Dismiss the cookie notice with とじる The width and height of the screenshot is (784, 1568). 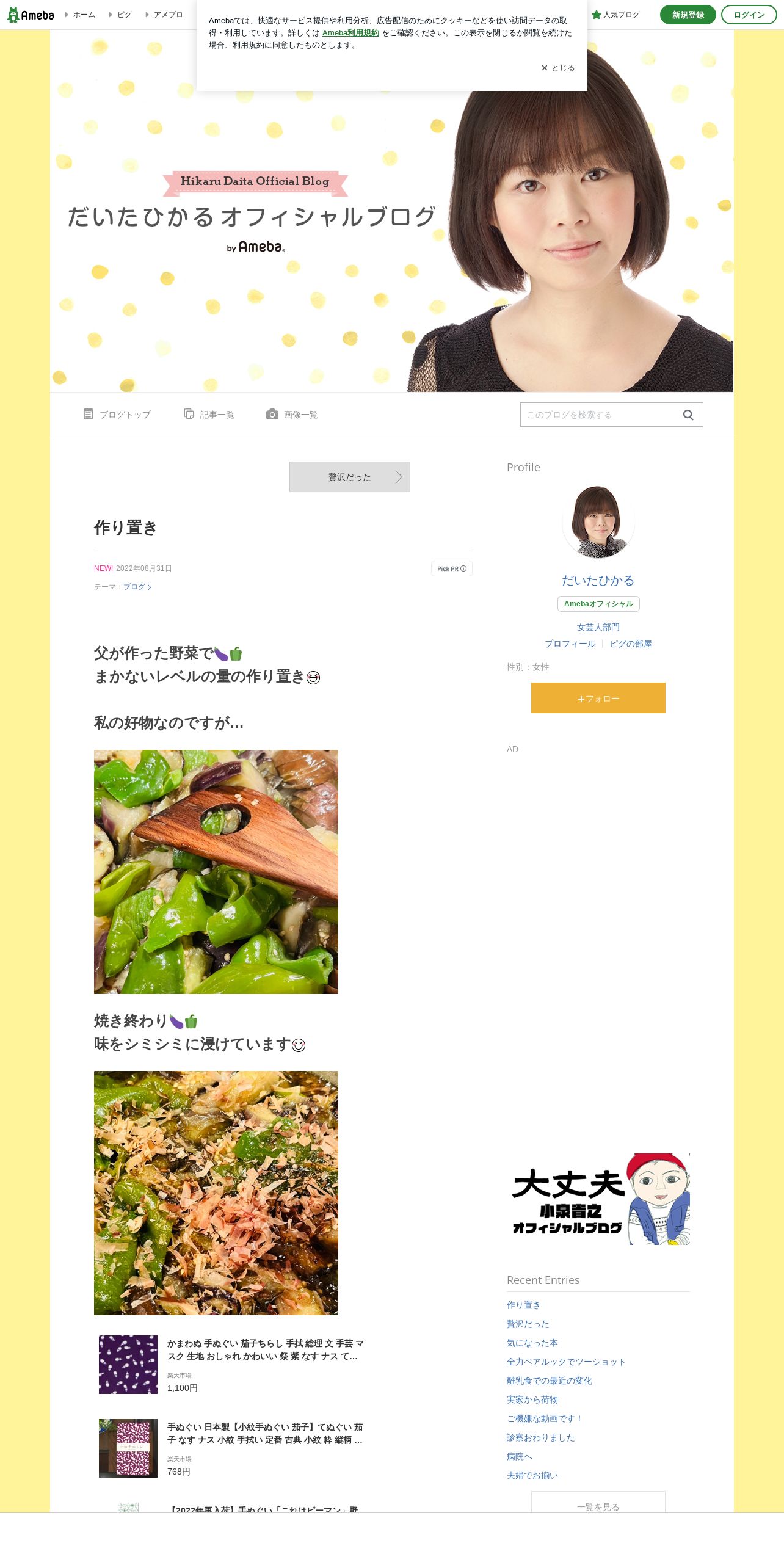coord(557,68)
